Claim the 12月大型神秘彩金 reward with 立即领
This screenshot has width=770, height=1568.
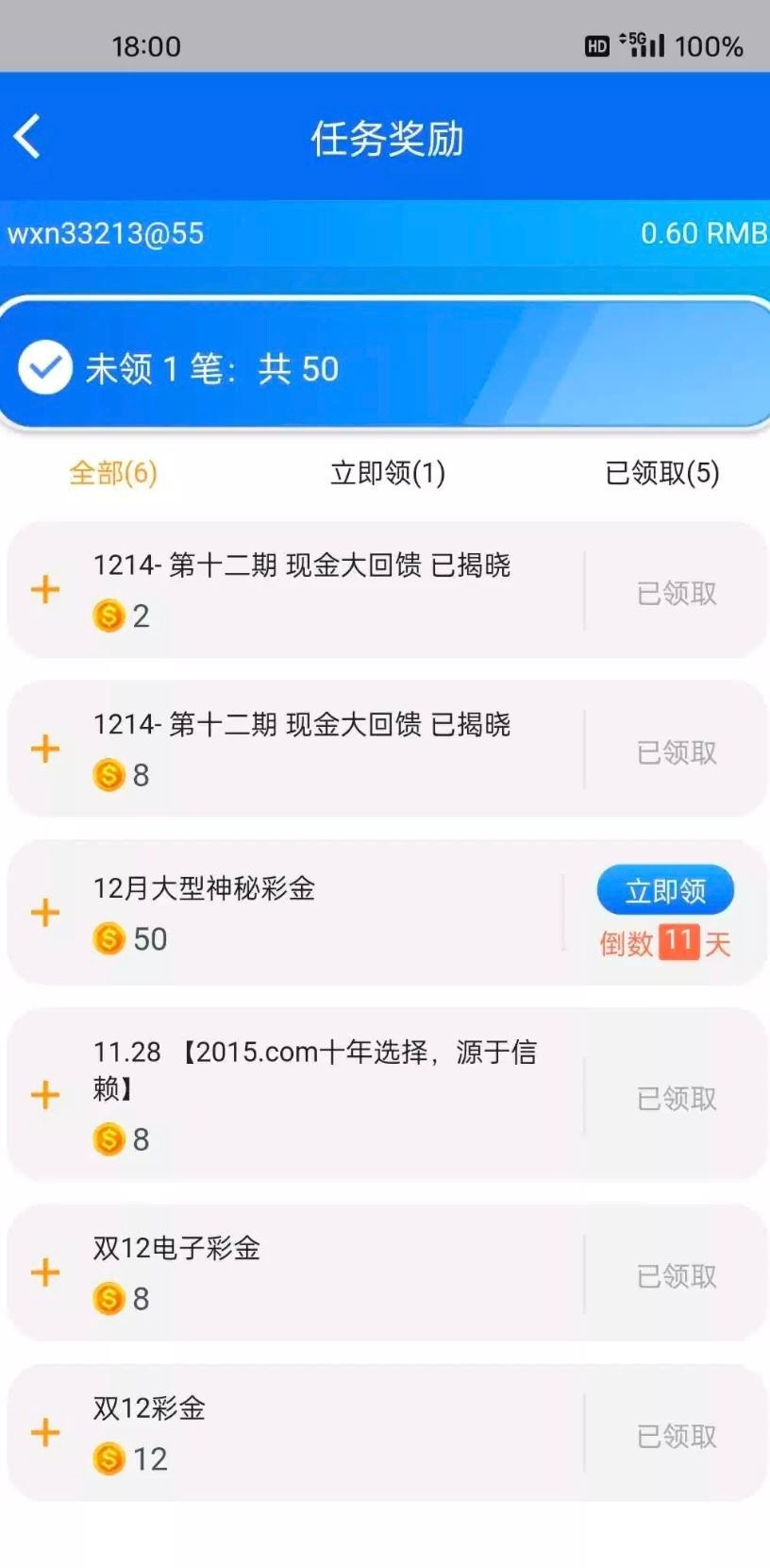click(x=665, y=890)
